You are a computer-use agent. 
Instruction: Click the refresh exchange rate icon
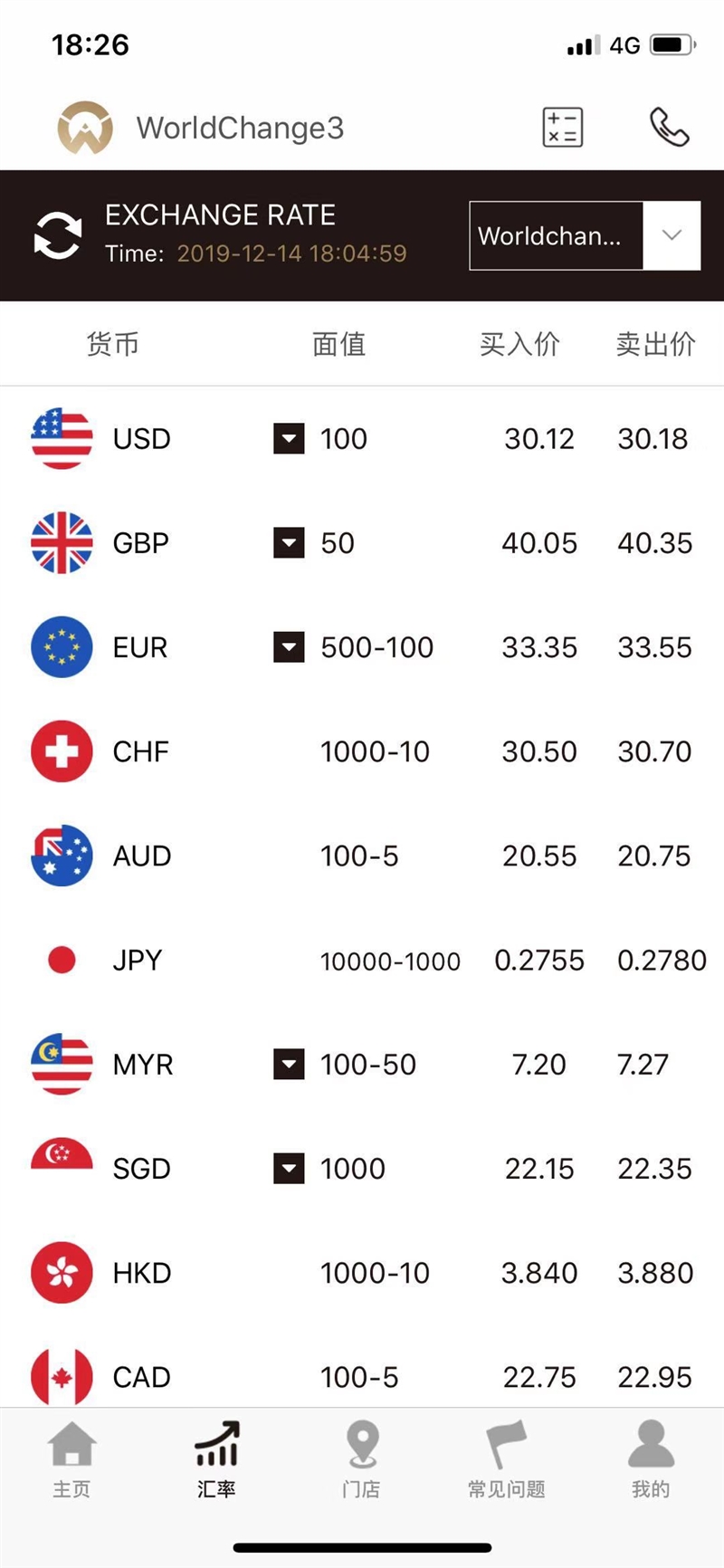pyautogui.click(x=57, y=234)
